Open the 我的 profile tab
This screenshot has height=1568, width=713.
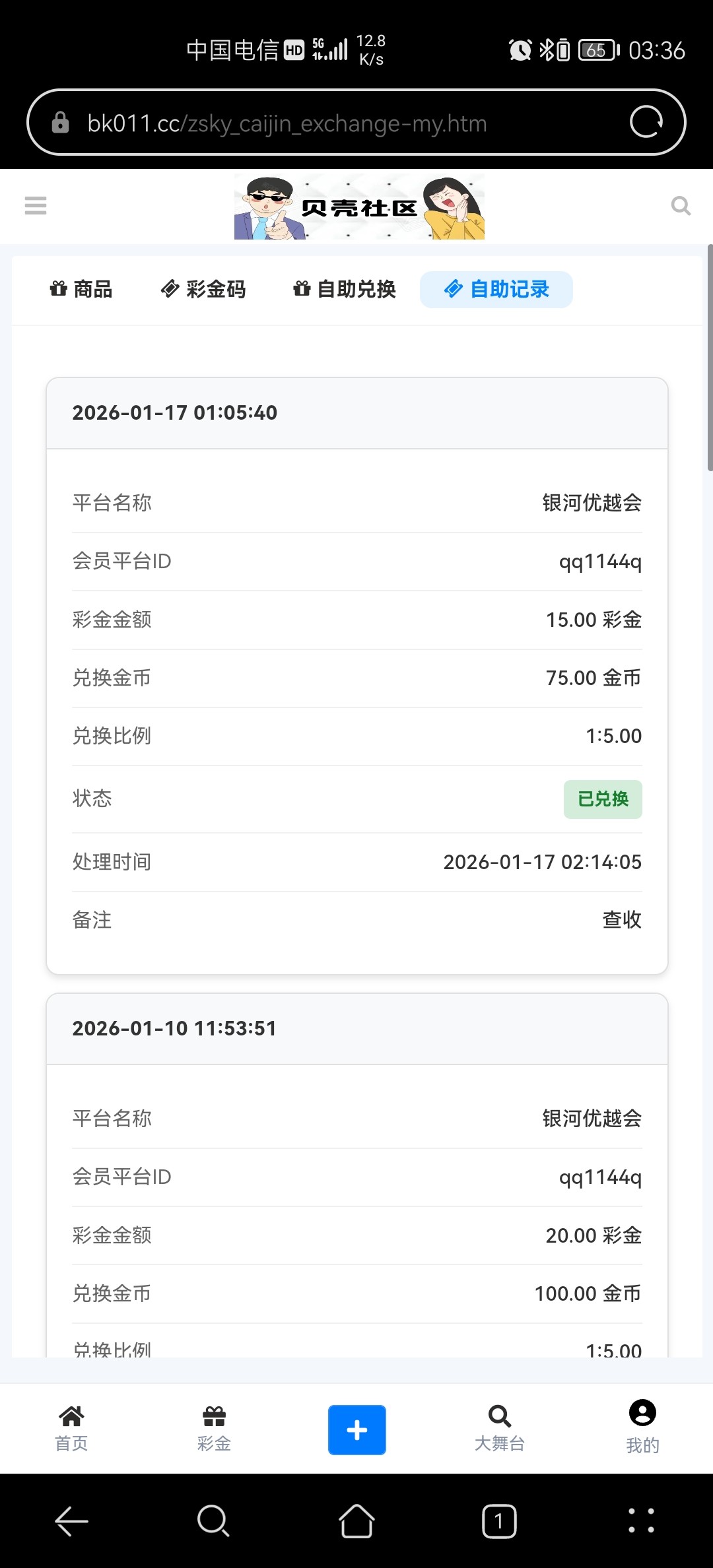(x=642, y=1427)
